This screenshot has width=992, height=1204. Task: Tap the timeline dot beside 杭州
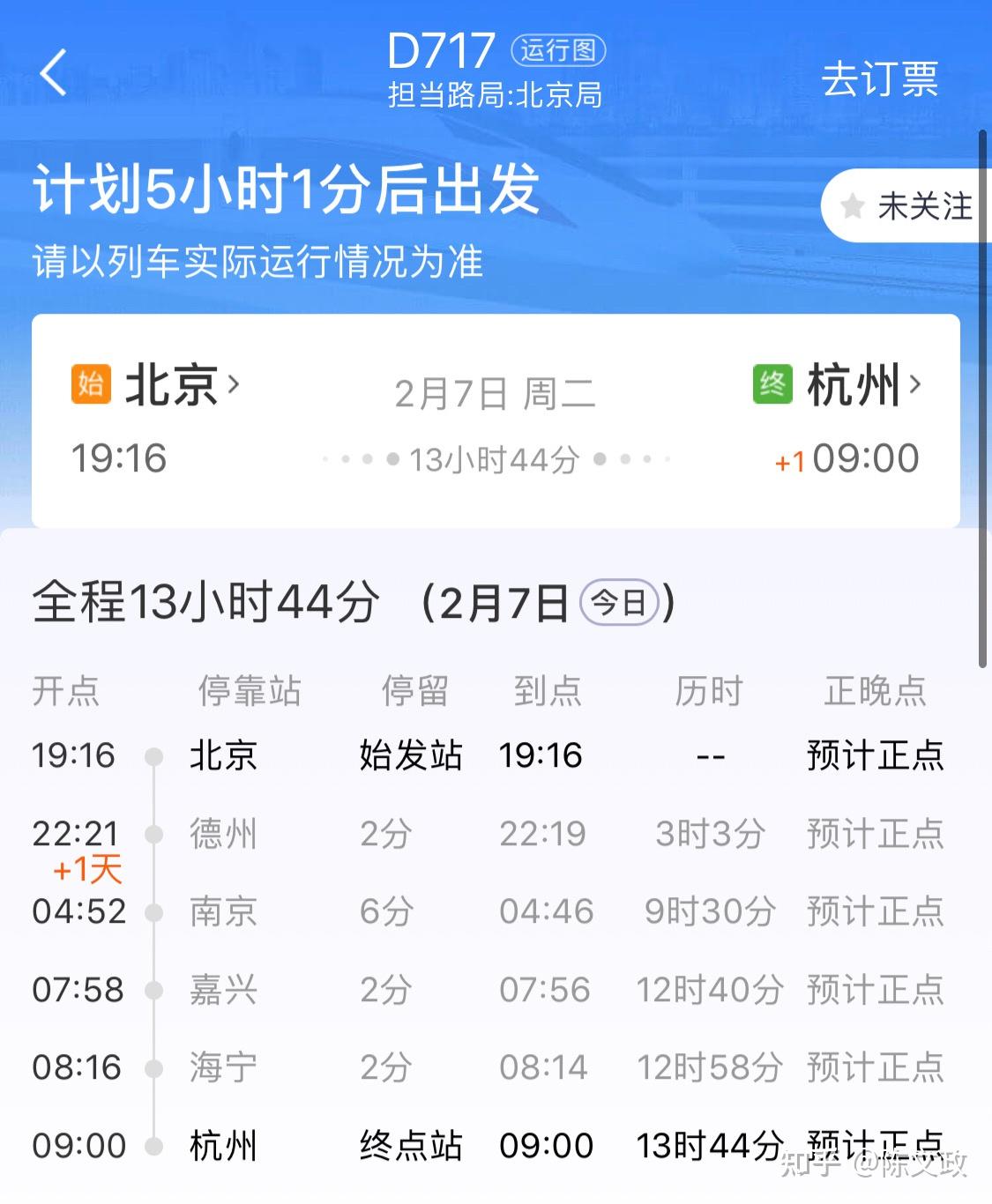[x=154, y=1145]
